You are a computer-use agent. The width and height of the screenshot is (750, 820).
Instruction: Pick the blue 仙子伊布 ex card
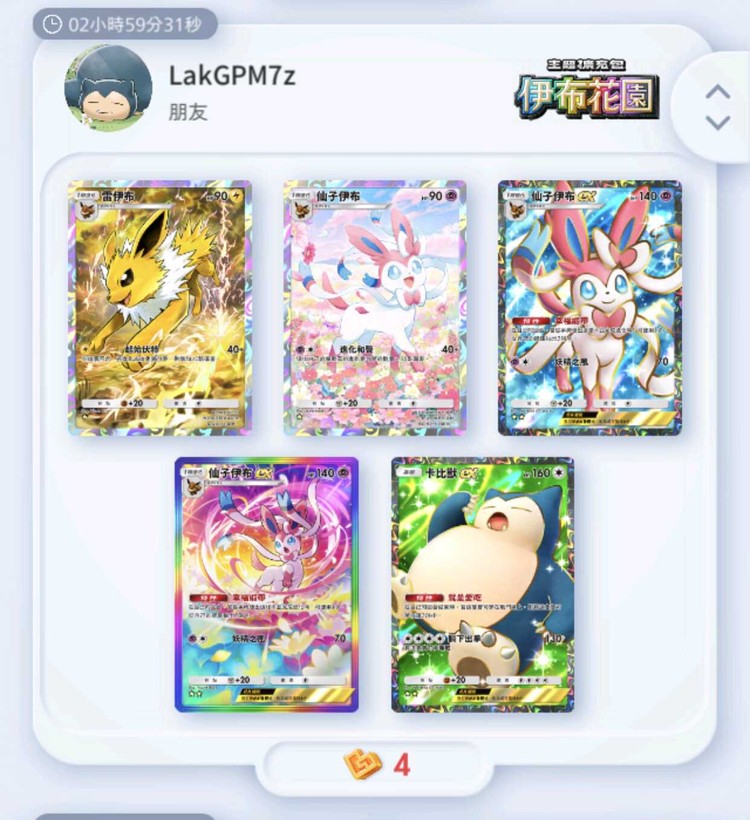(590, 307)
